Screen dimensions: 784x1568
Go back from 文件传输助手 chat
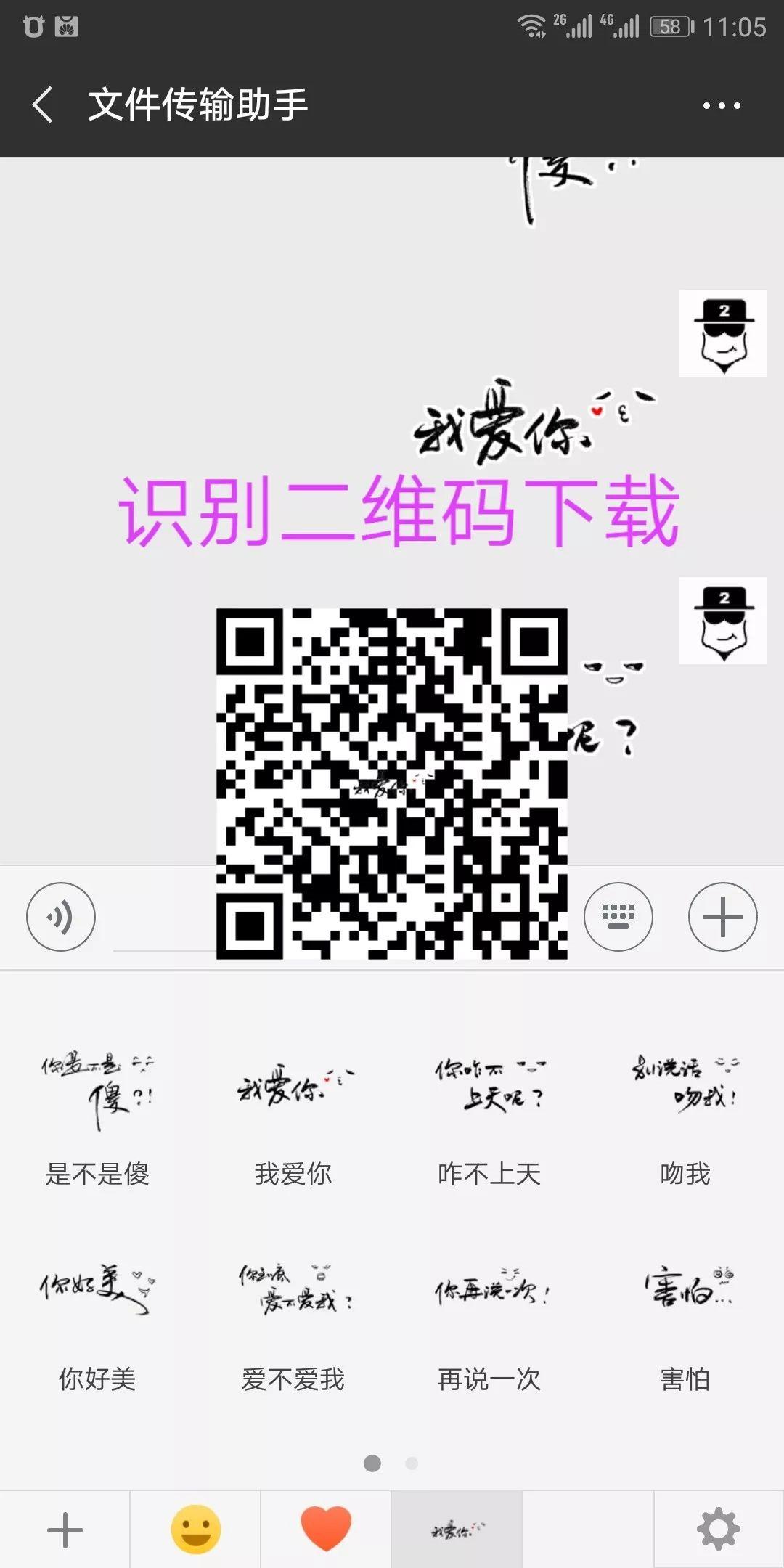coord(43,105)
